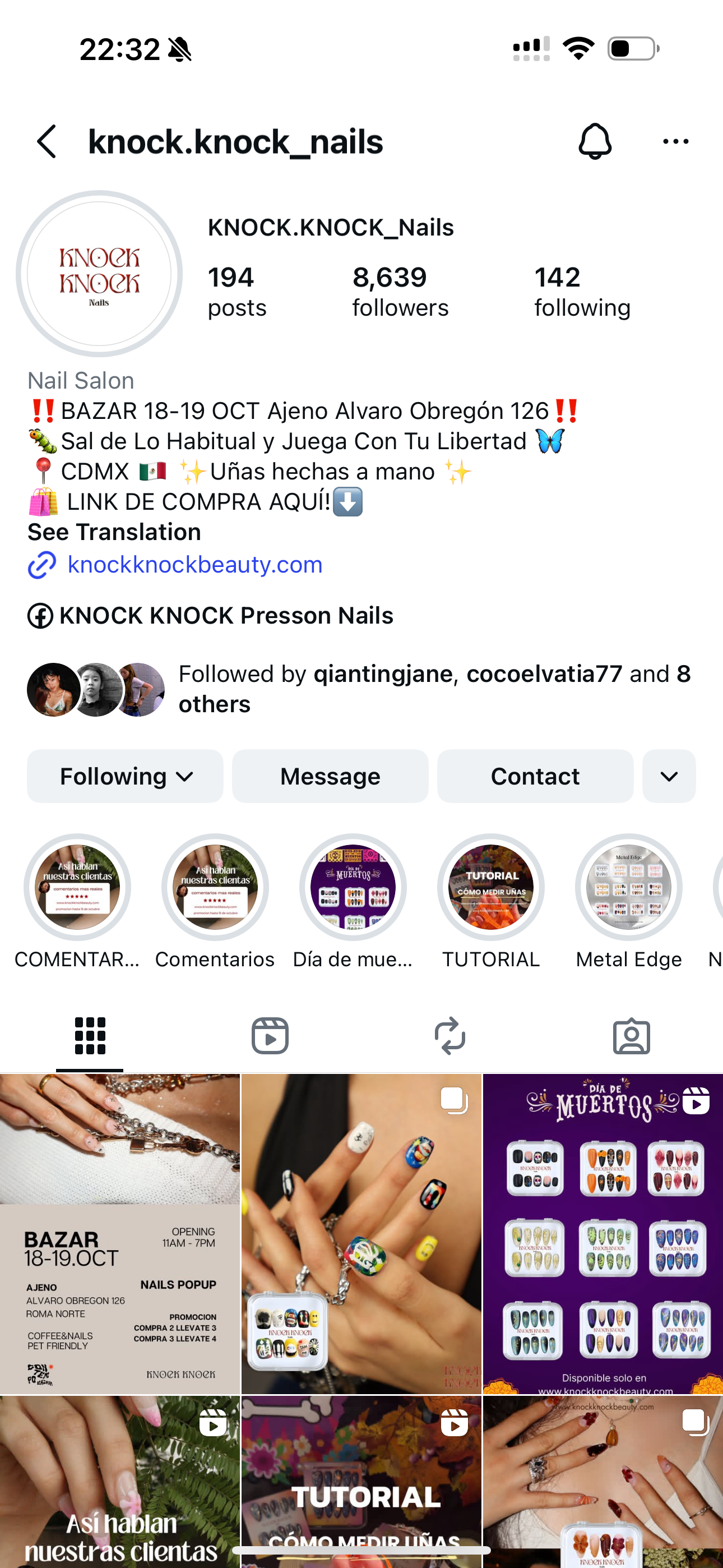Open the purple Día de Muertos reel
The width and height of the screenshot is (723, 1568).
[602, 1233]
